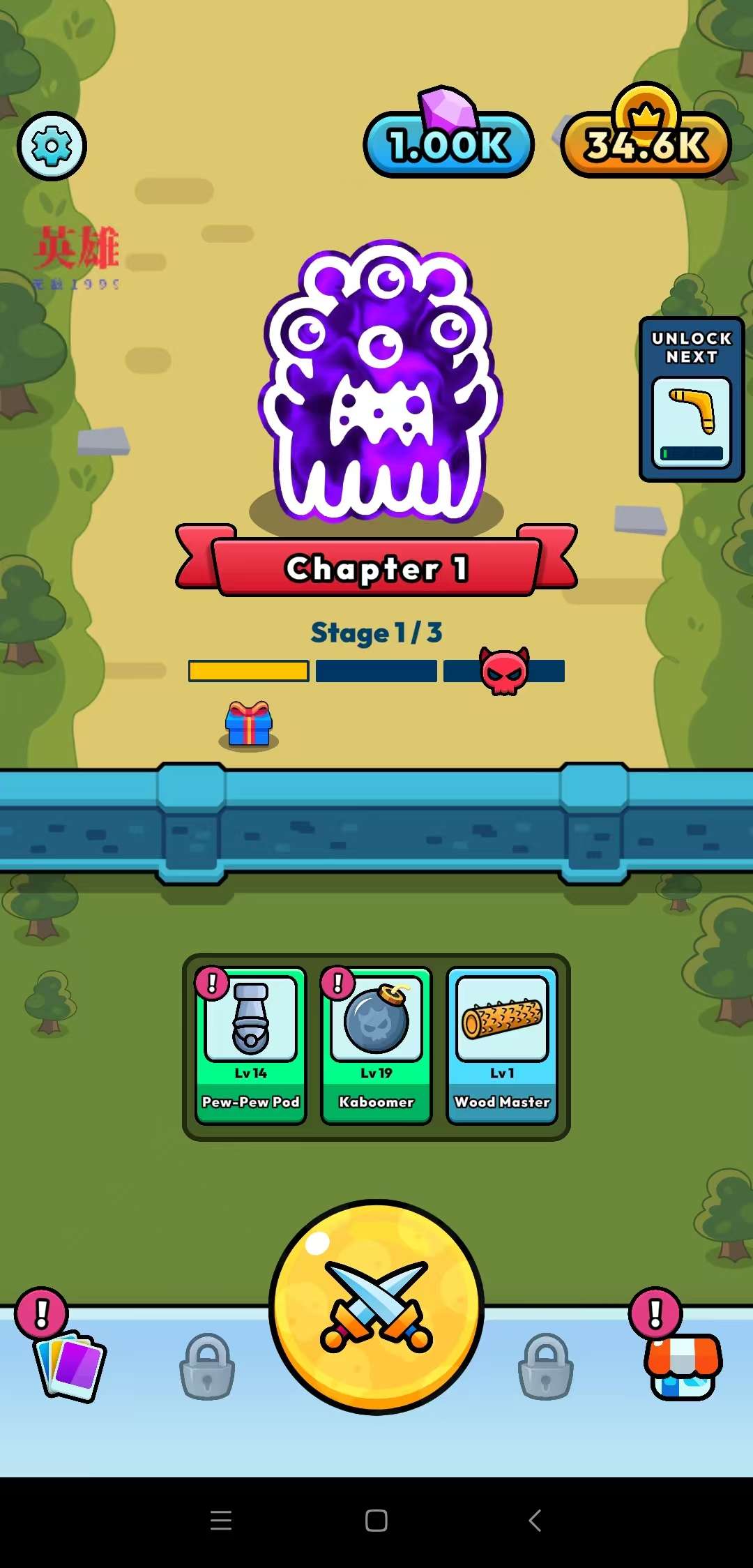
Task: Select the Kaboomer weapon card
Action: (376, 1044)
